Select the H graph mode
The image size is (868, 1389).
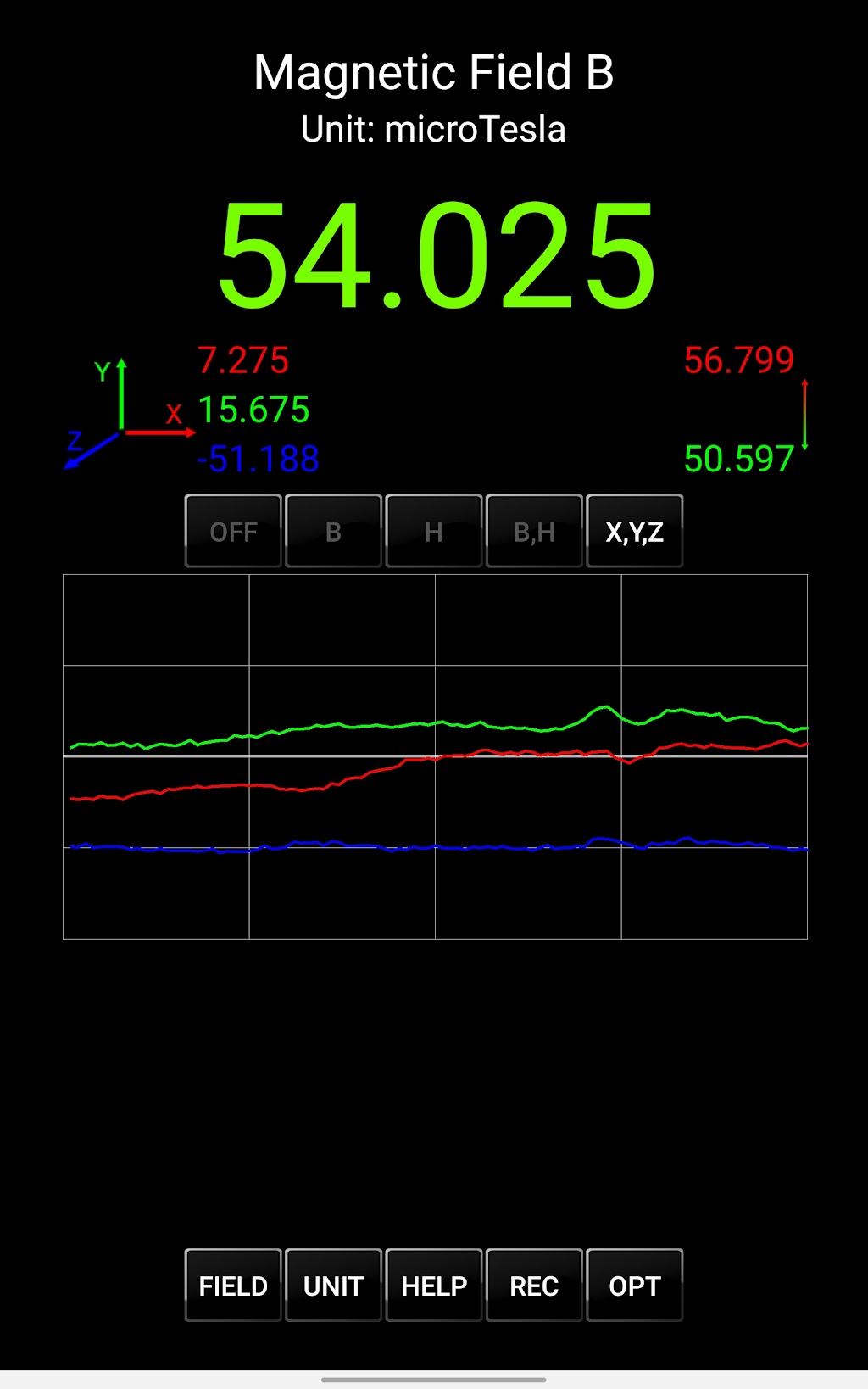(x=433, y=532)
